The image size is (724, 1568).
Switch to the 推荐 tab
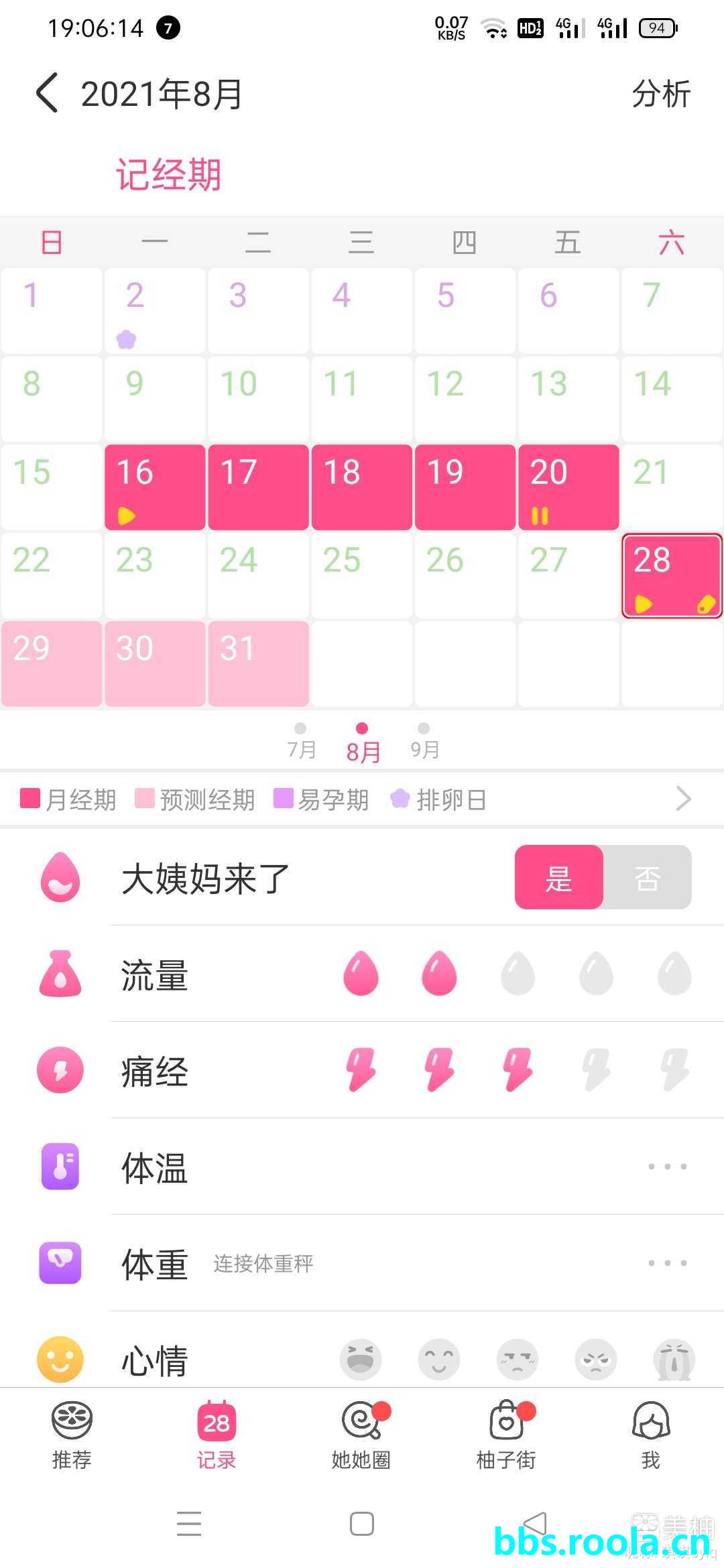[x=72, y=1435]
